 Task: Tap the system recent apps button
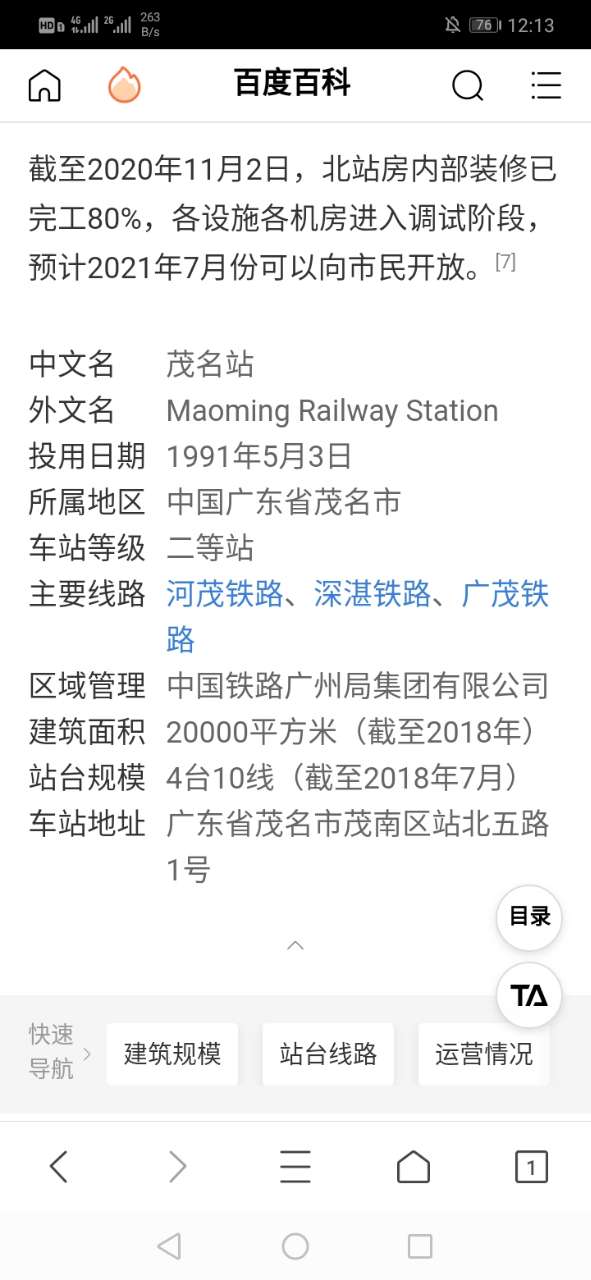(x=420, y=1246)
